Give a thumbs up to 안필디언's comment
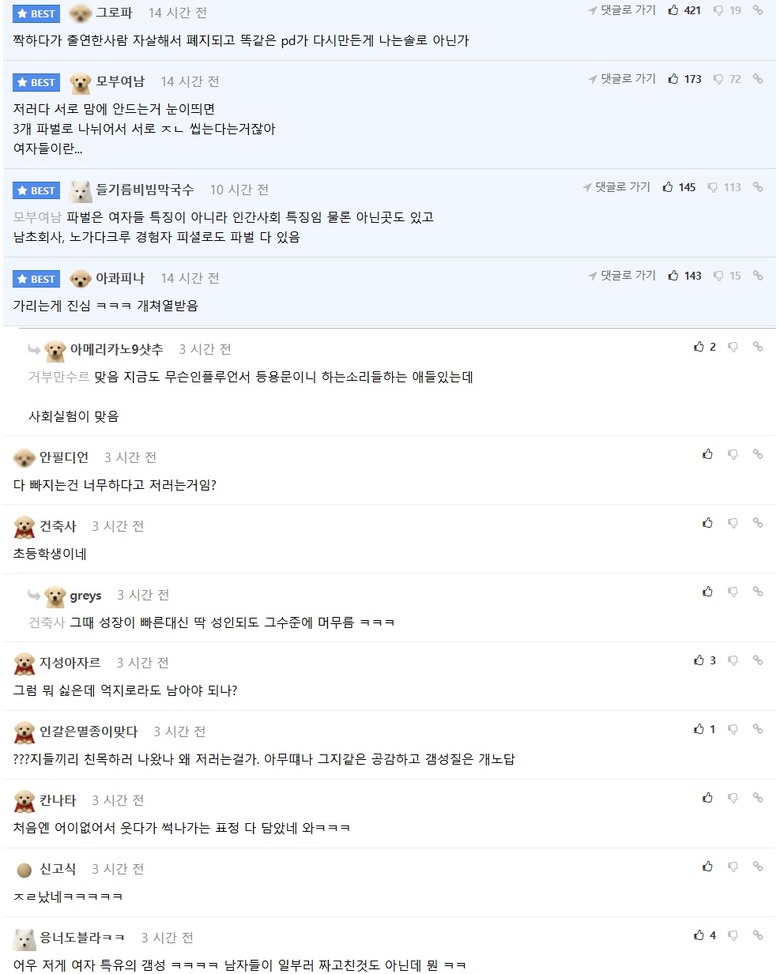This screenshot has height=974, width=780. point(708,454)
